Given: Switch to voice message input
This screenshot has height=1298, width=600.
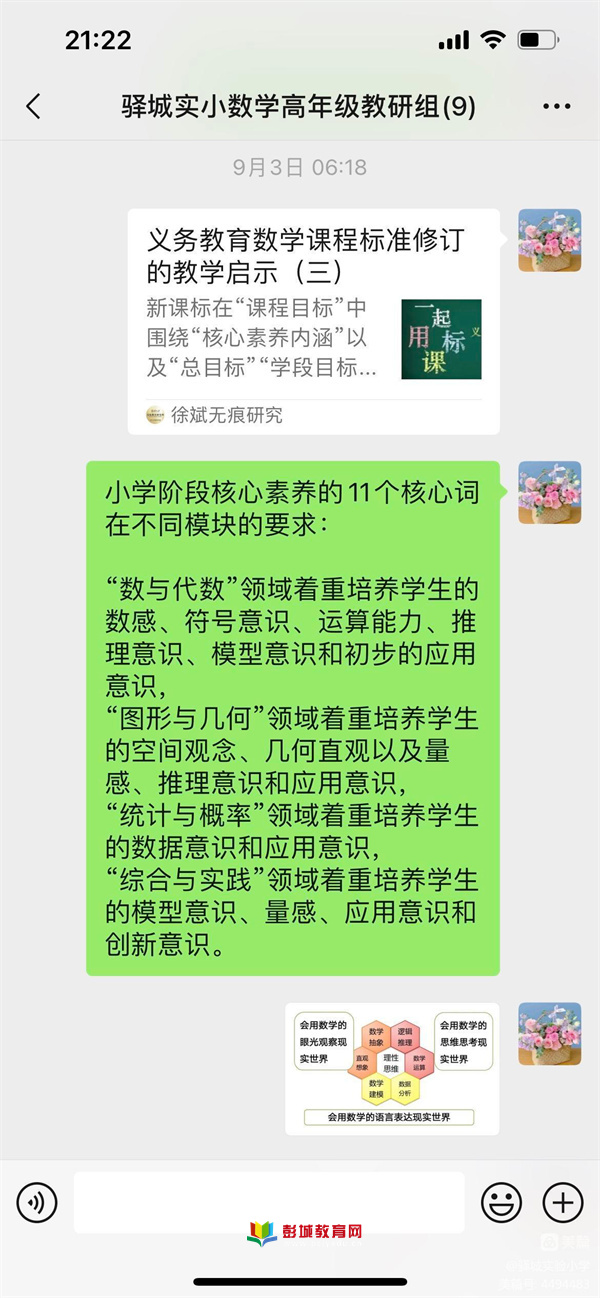Looking at the screenshot, I should click(38, 1202).
